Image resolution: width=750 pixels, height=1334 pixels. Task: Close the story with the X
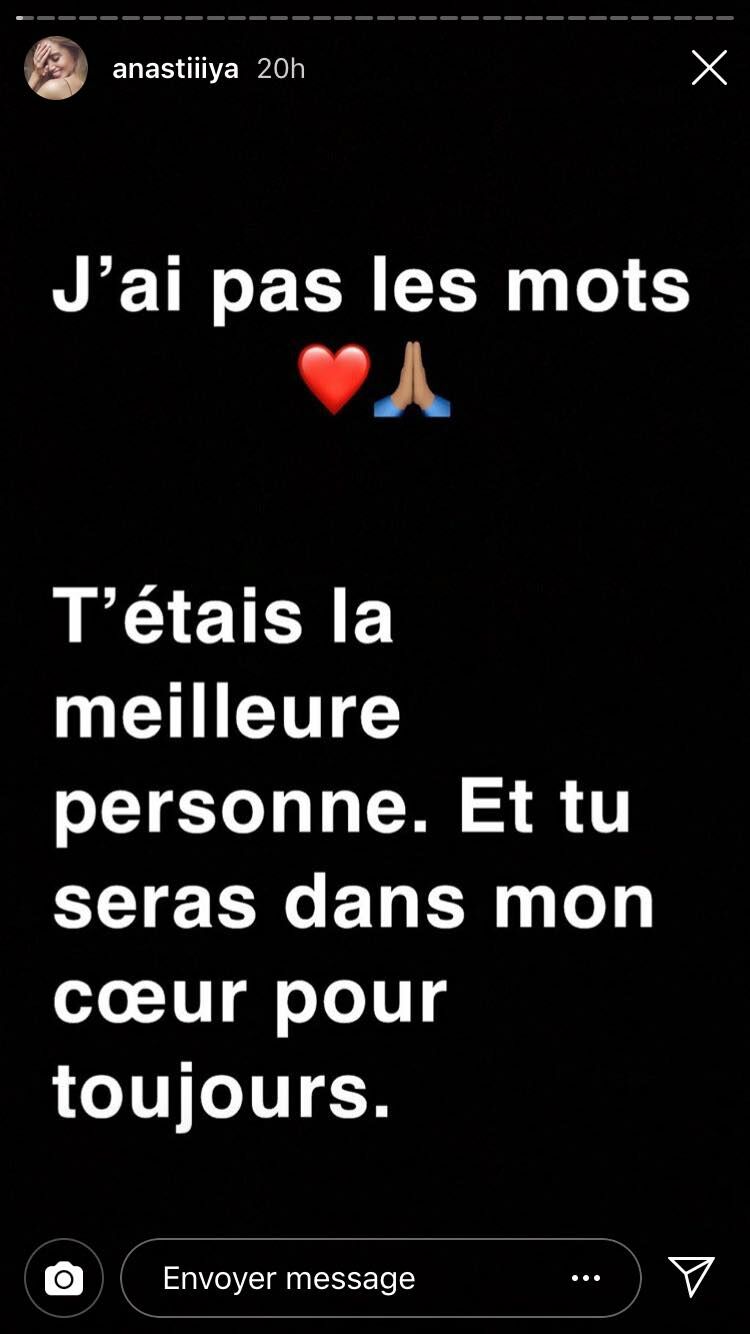tap(709, 68)
